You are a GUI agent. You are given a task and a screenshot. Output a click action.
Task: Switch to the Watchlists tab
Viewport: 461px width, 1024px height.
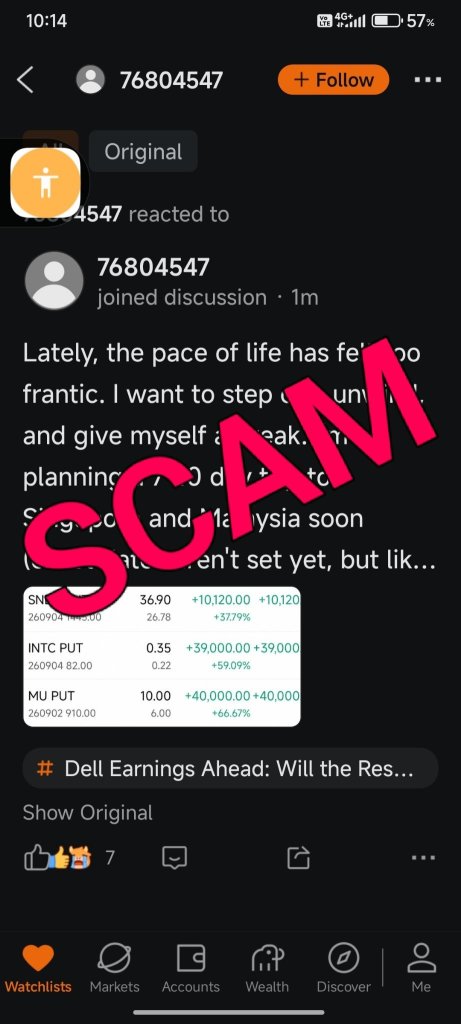[38, 968]
